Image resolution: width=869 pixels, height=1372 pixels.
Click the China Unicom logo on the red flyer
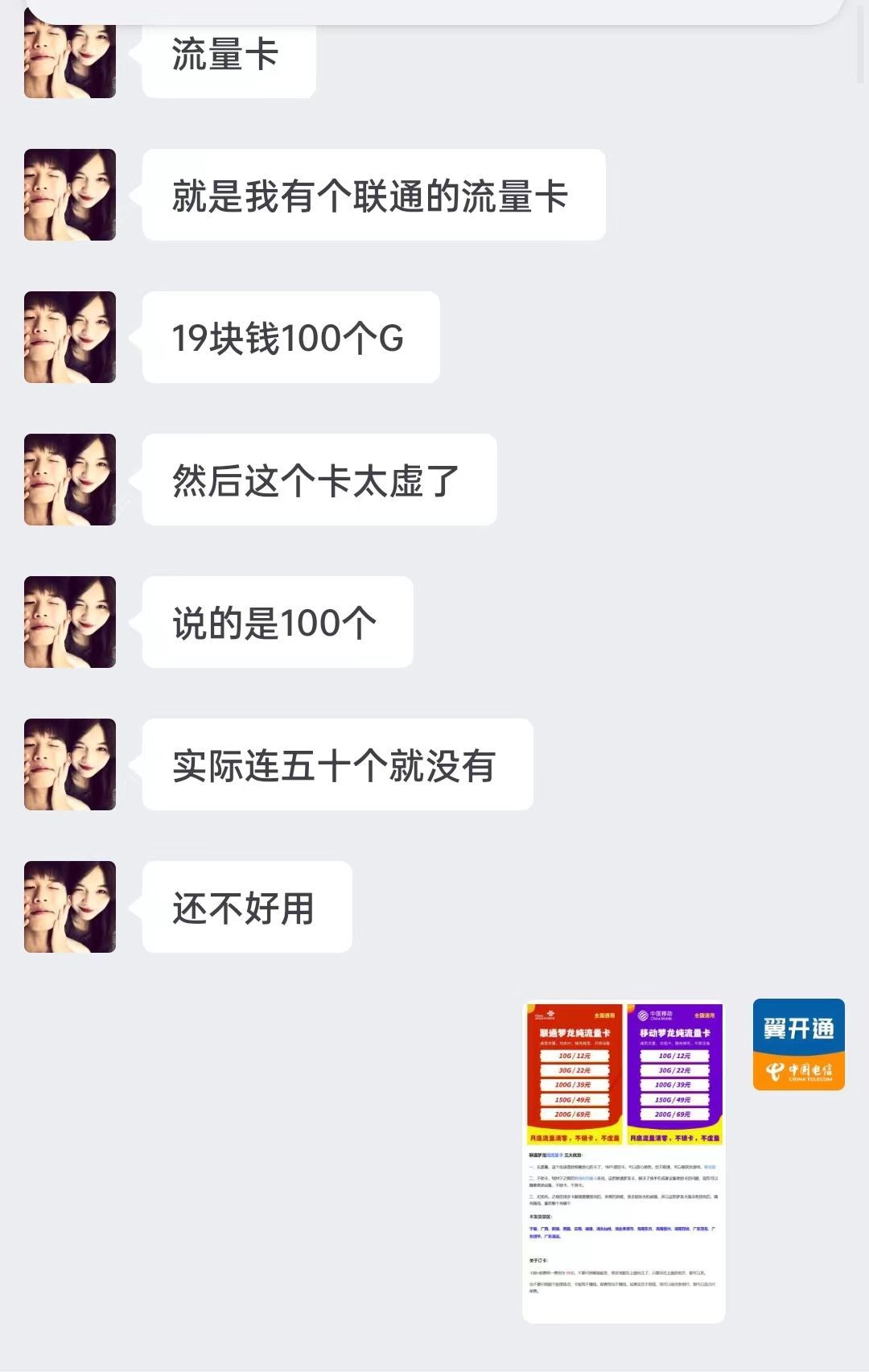pos(544,1015)
